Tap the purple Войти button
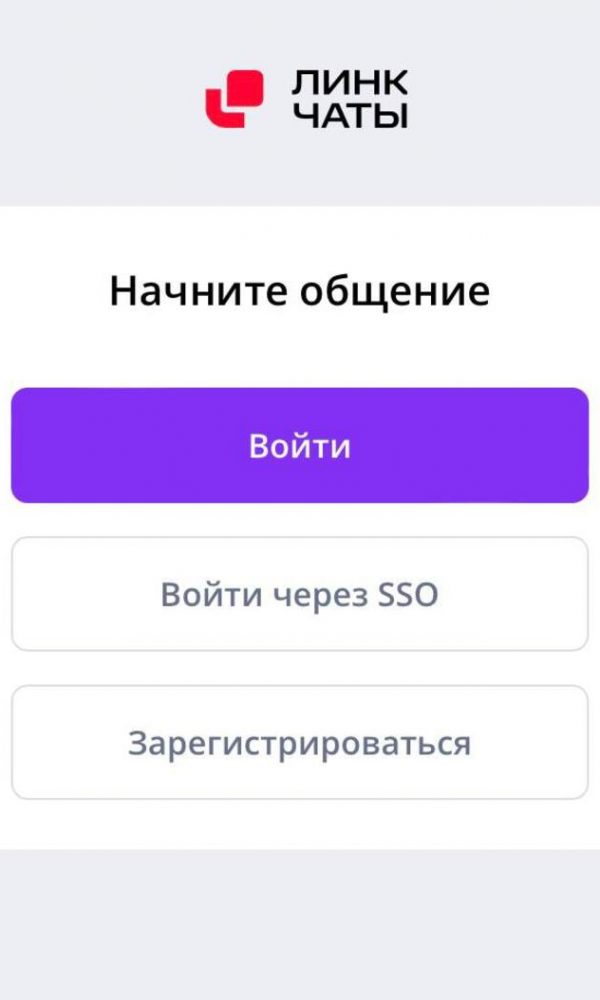 [x=300, y=445]
